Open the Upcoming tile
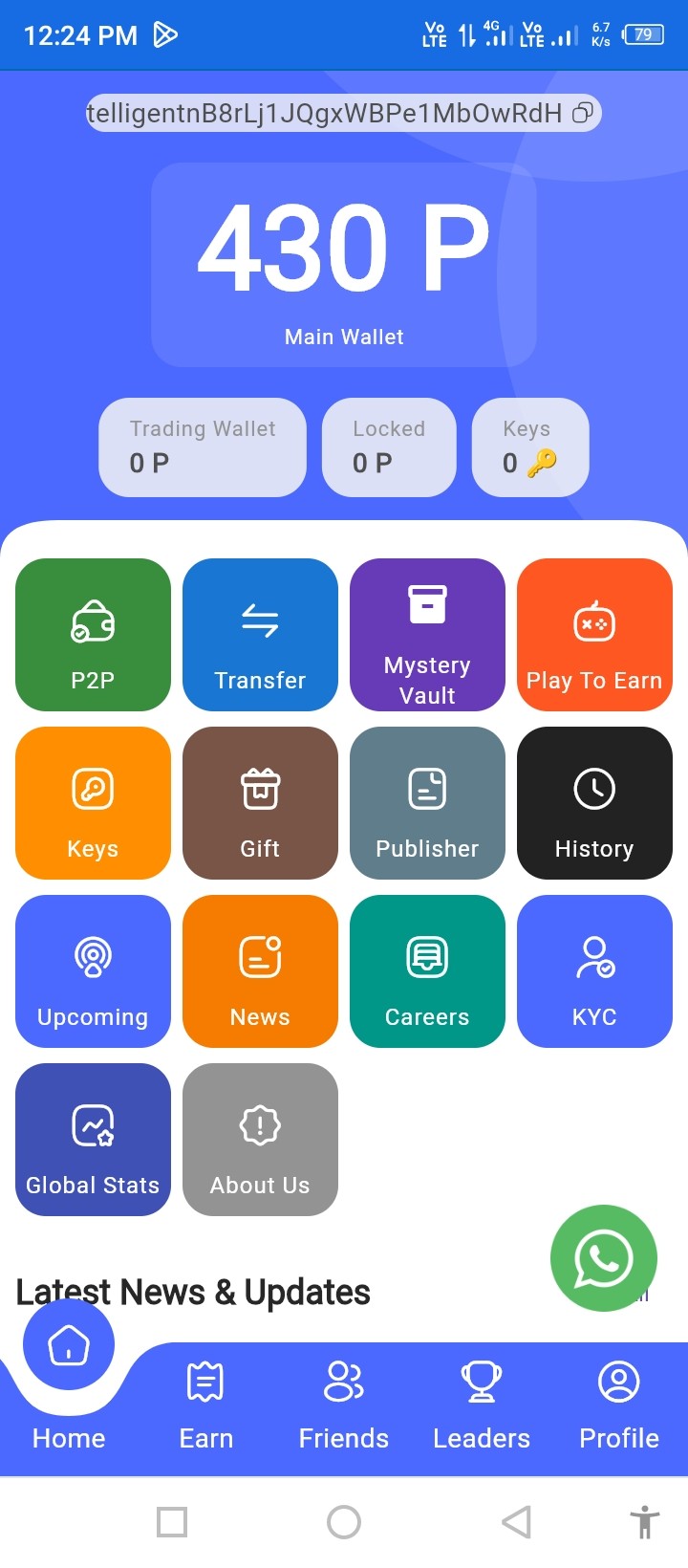This screenshot has height=1568, width=688. (93, 971)
